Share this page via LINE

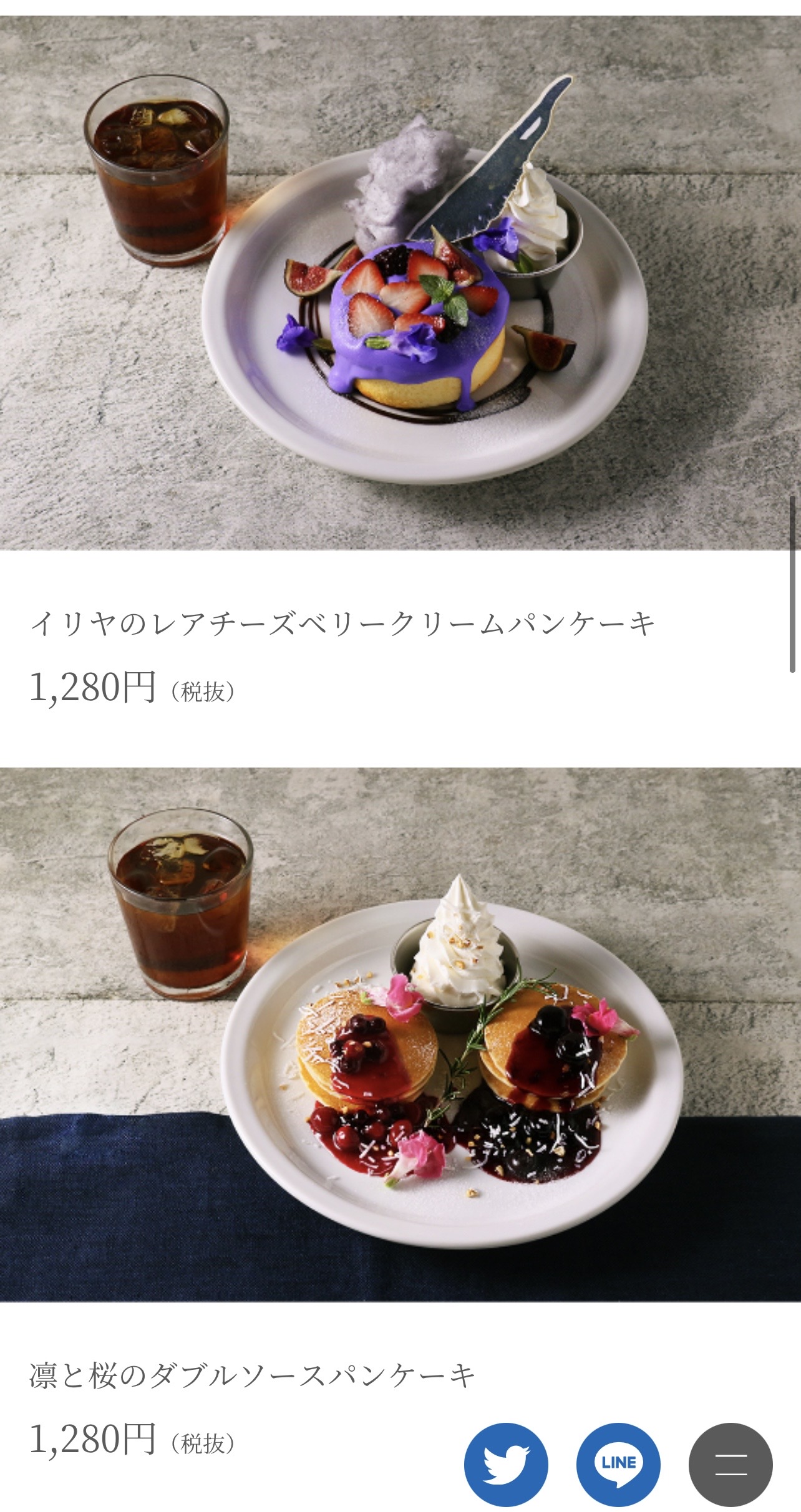(x=618, y=1464)
